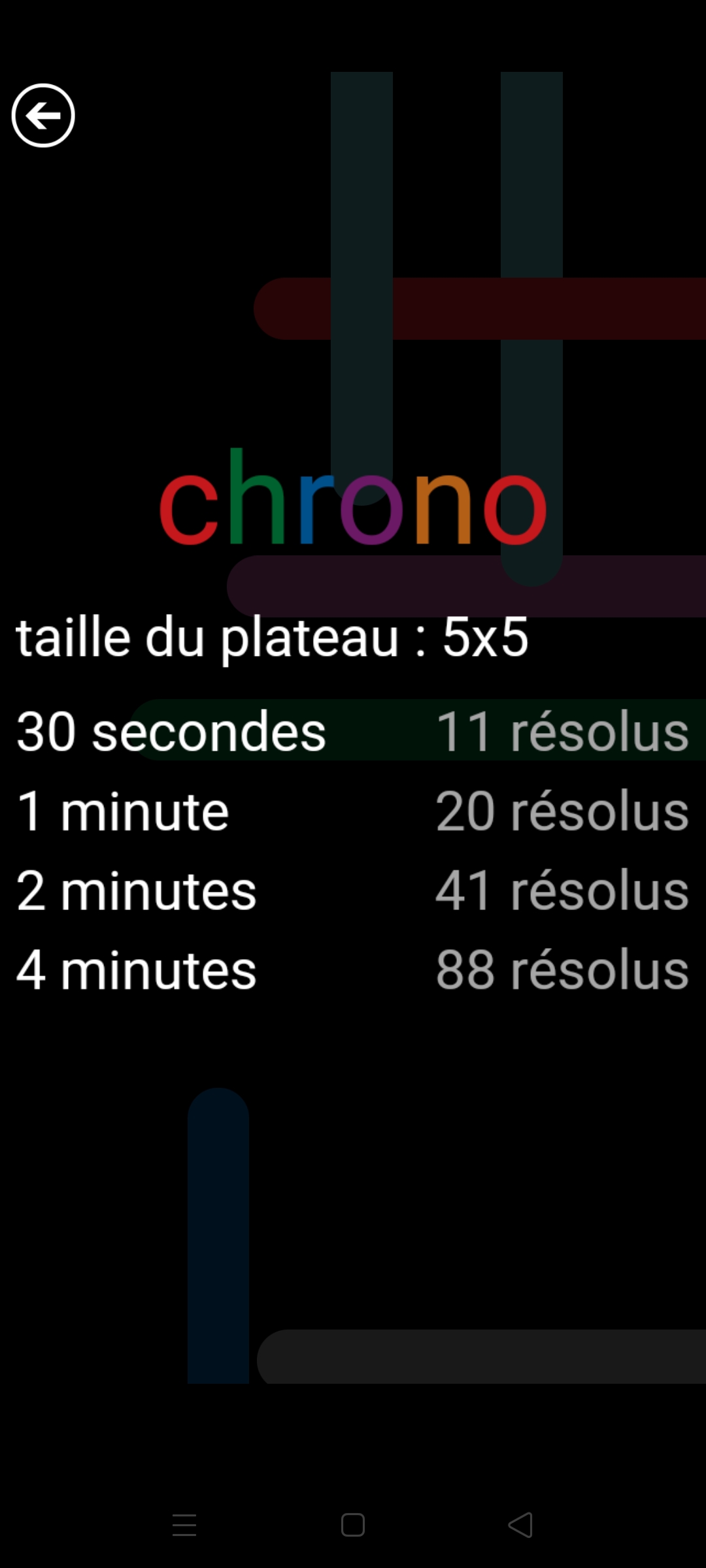Go back using the circled arrow
This screenshot has height=1568, width=706.
point(43,116)
